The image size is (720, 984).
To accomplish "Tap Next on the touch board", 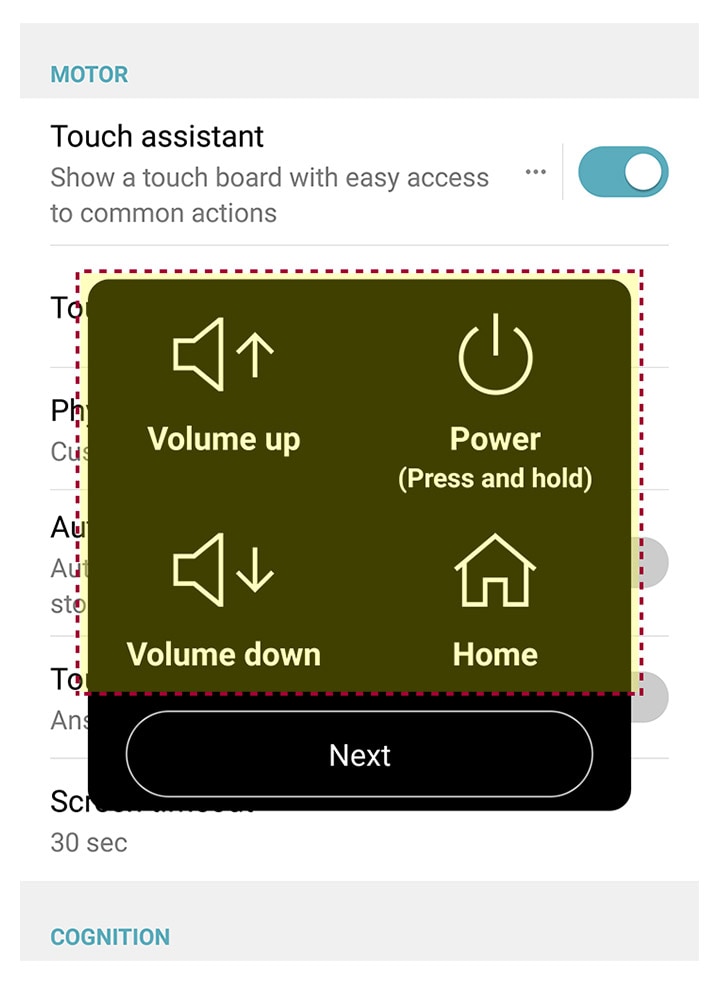I will click(359, 755).
